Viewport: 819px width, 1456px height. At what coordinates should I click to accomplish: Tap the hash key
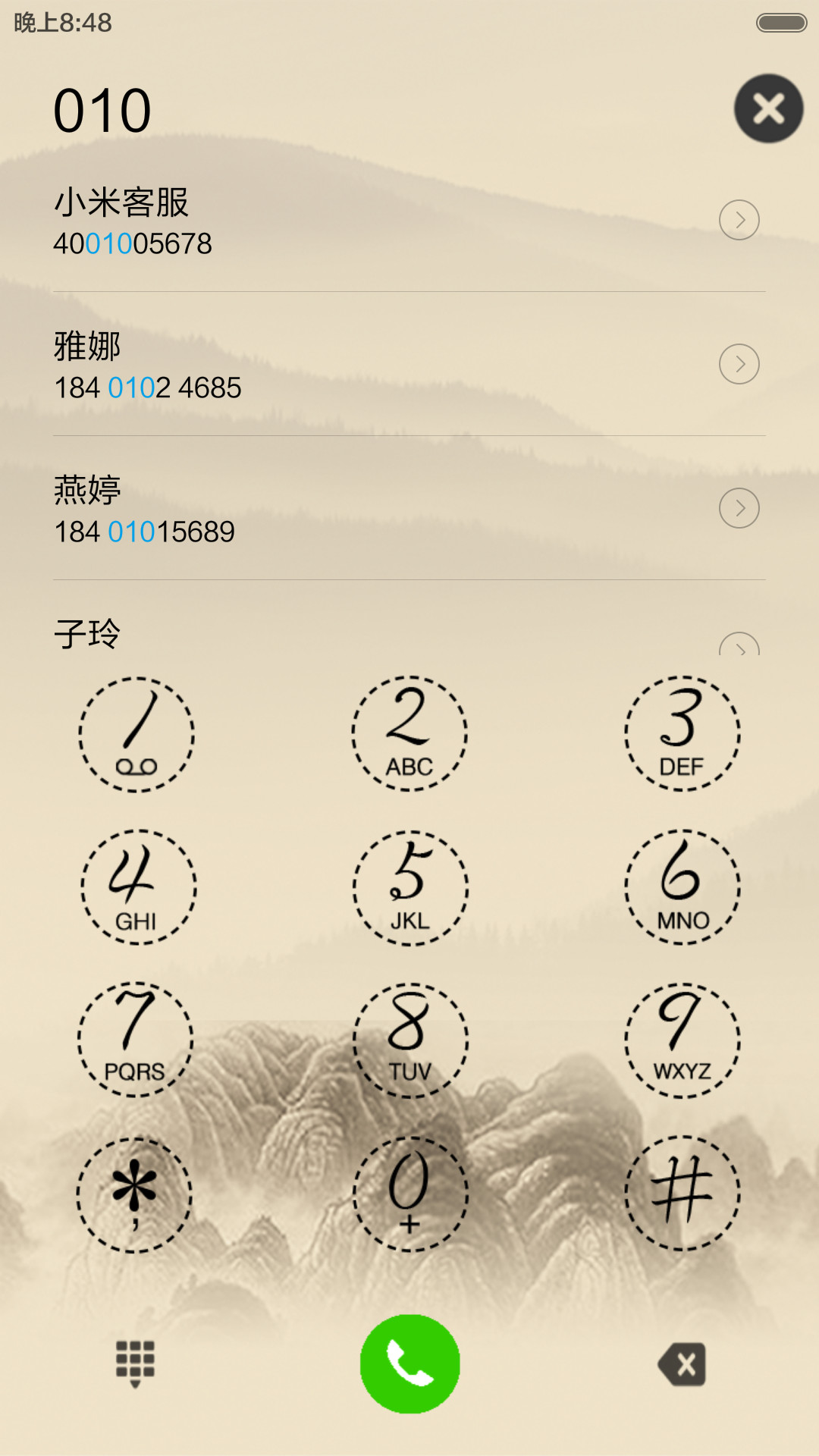click(x=682, y=1194)
